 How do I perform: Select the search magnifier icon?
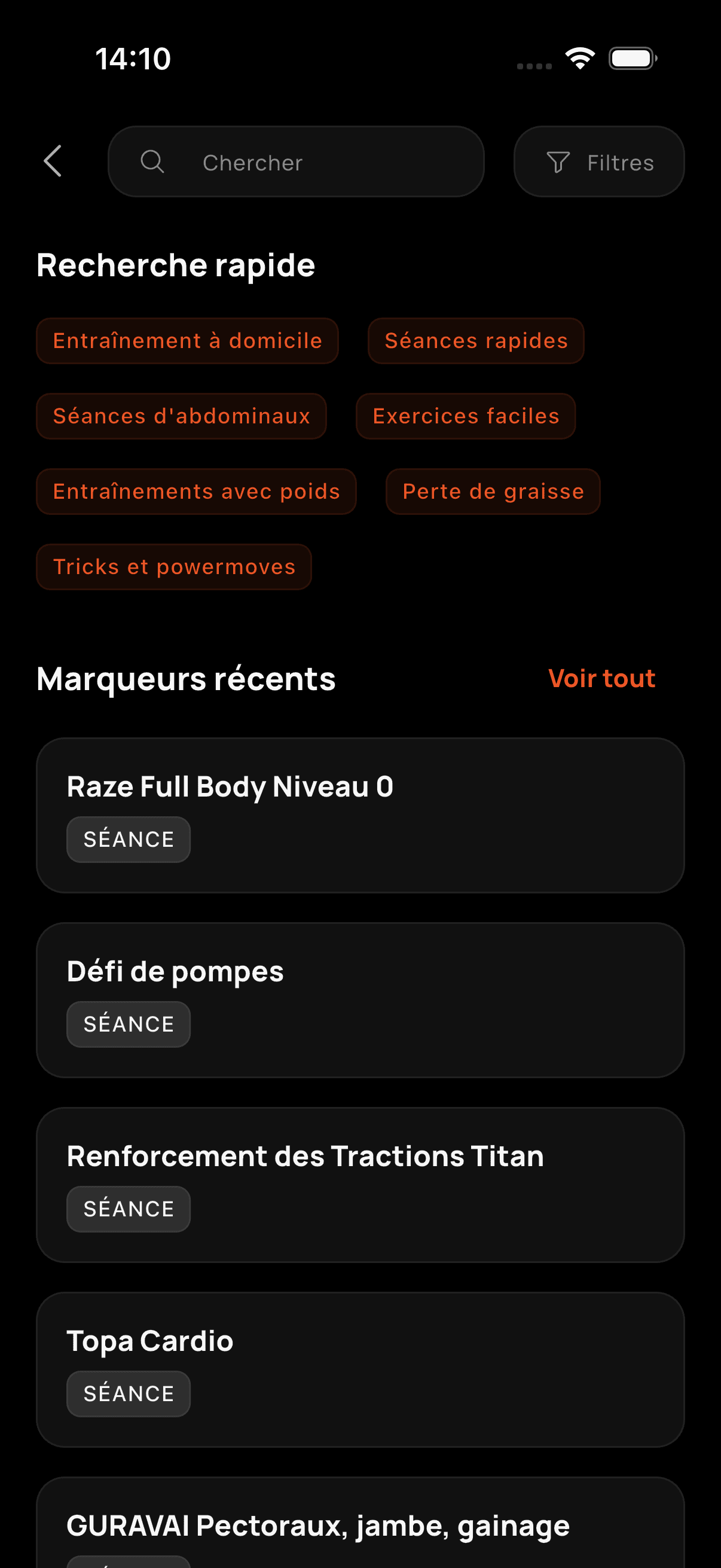click(152, 161)
